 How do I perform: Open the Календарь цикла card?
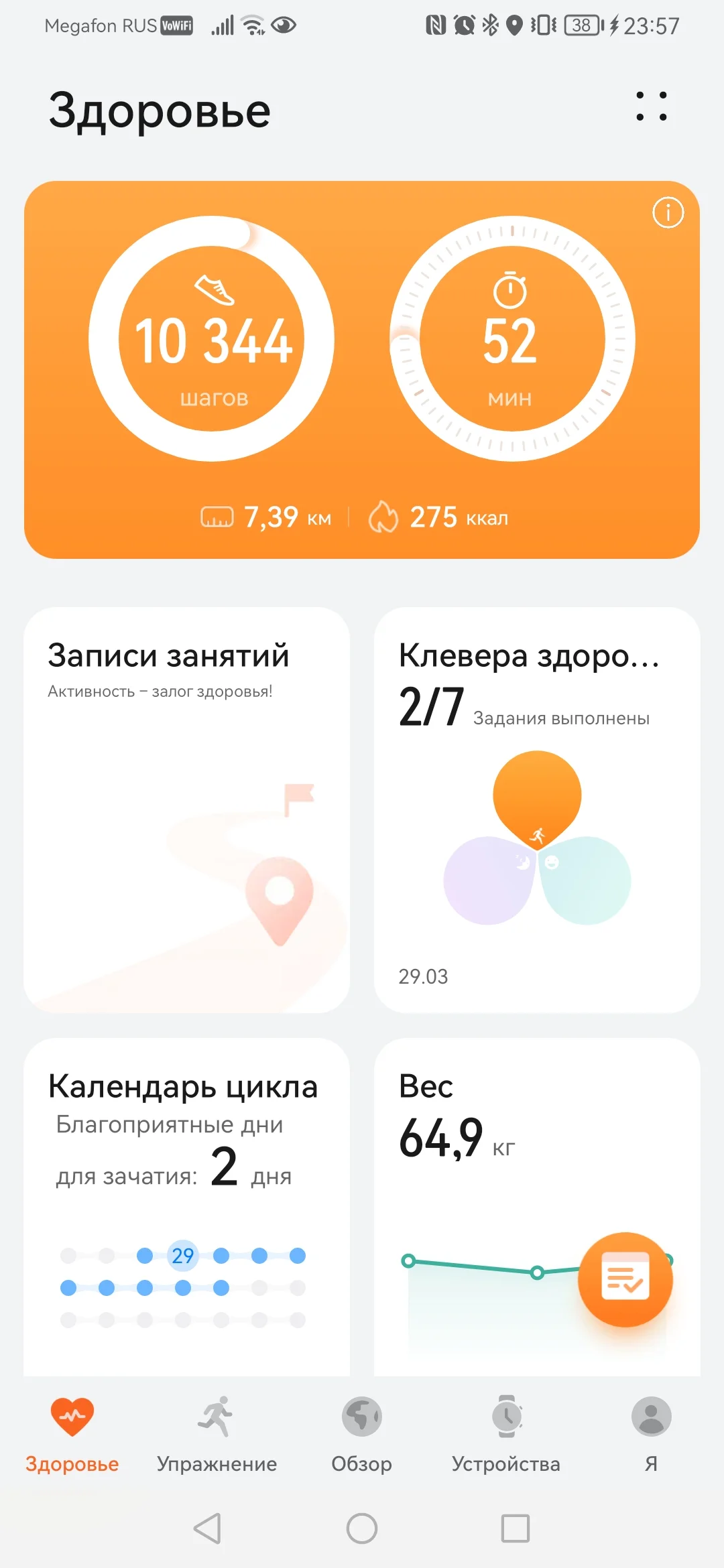pos(186,1206)
